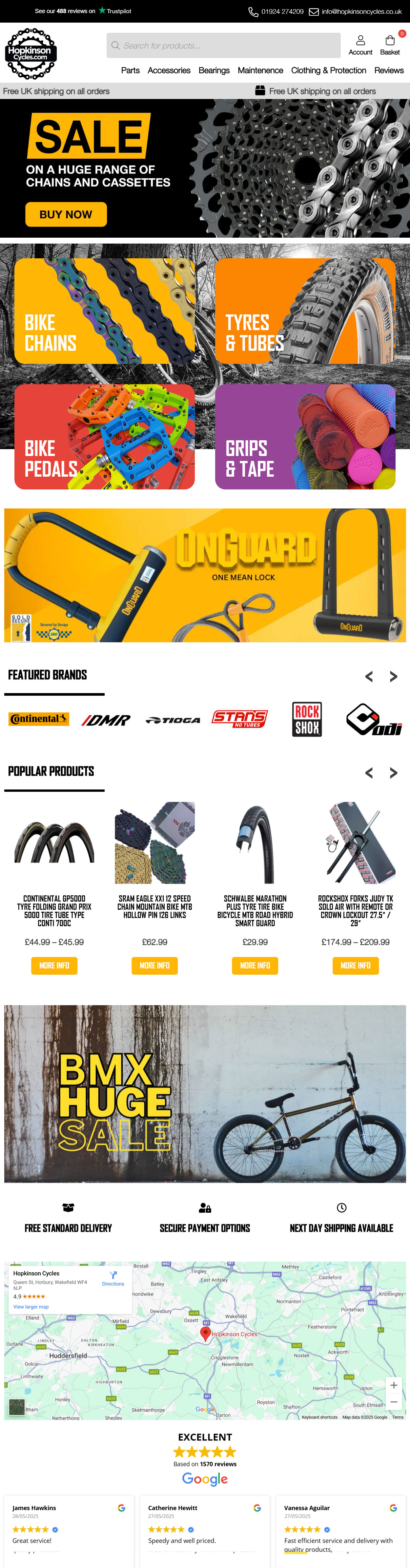More info on Continental GP5000 tyre

click(x=54, y=965)
